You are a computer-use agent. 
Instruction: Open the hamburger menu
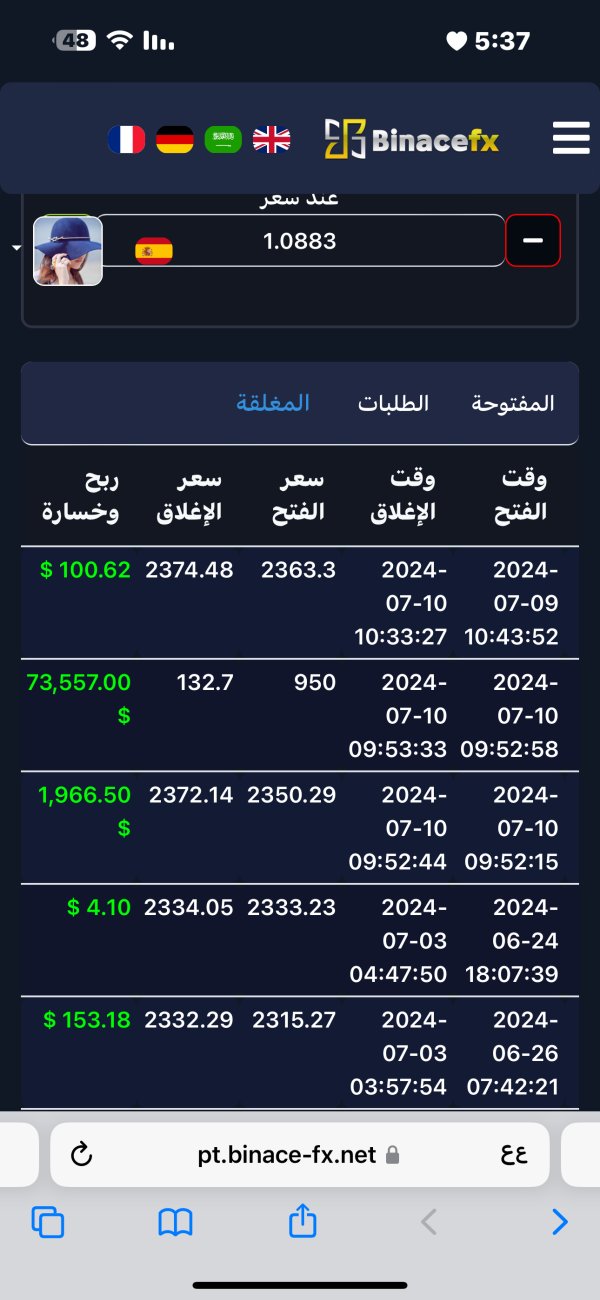point(571,138)
